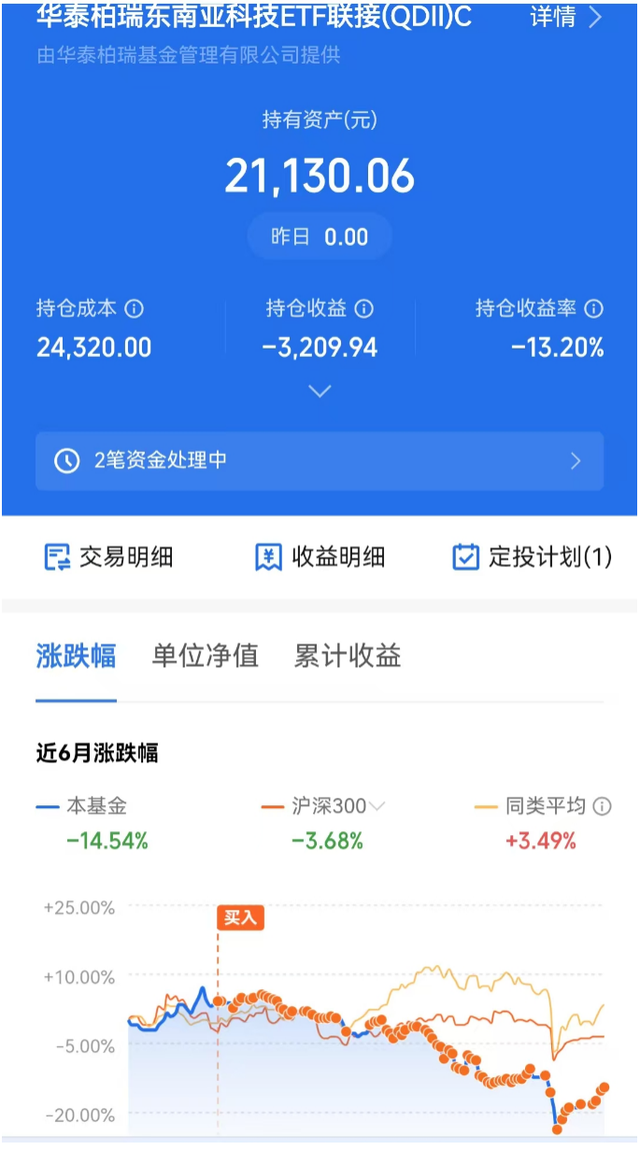
Task: Tap the 买入 marker on chart
Action: (x=240, y=918)
